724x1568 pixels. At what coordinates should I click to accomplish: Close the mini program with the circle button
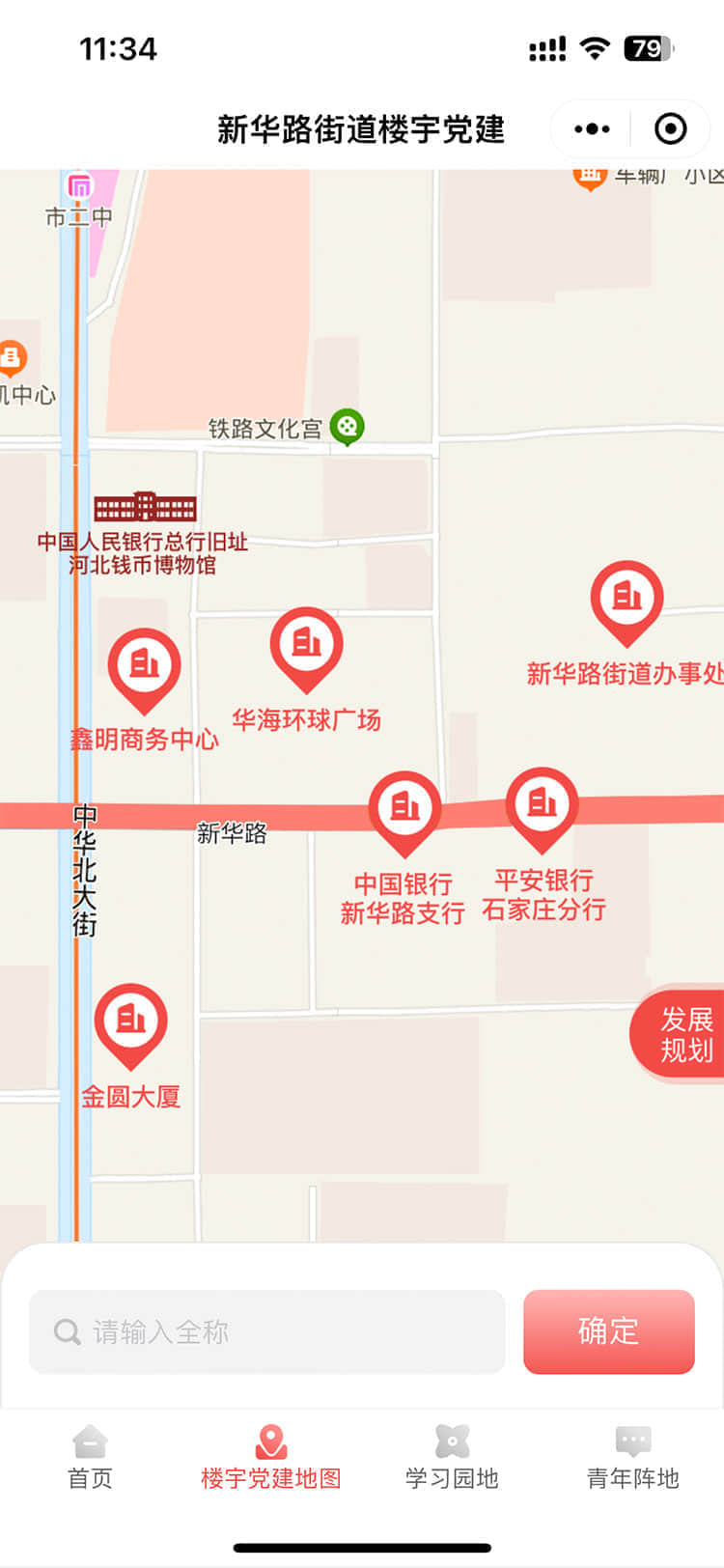(x=670, y=128)
